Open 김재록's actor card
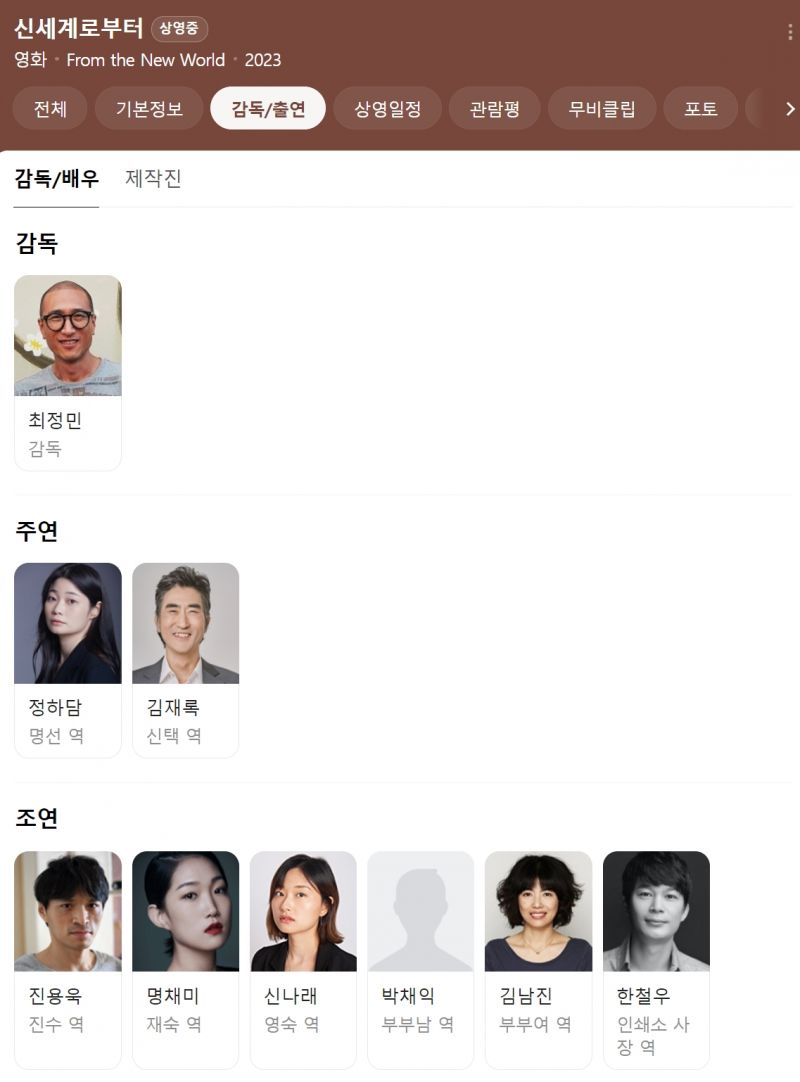This screenshot has width=800, height=1082. click(x=185, y=660)
